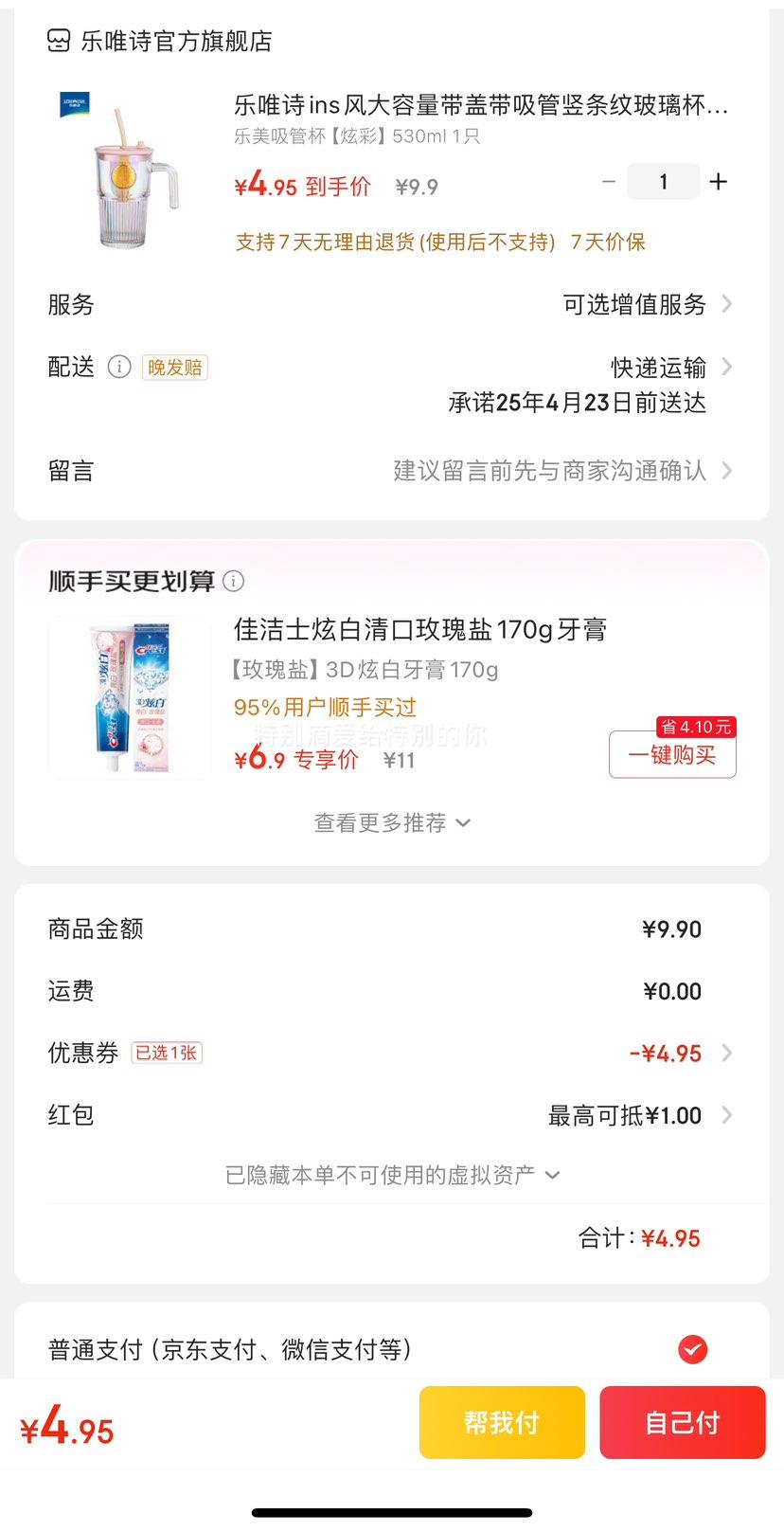The height and width of the screenshot is (1532, 784).
Task: Click 一键购买 for the toothpaste
Action: tap(672, 755)
